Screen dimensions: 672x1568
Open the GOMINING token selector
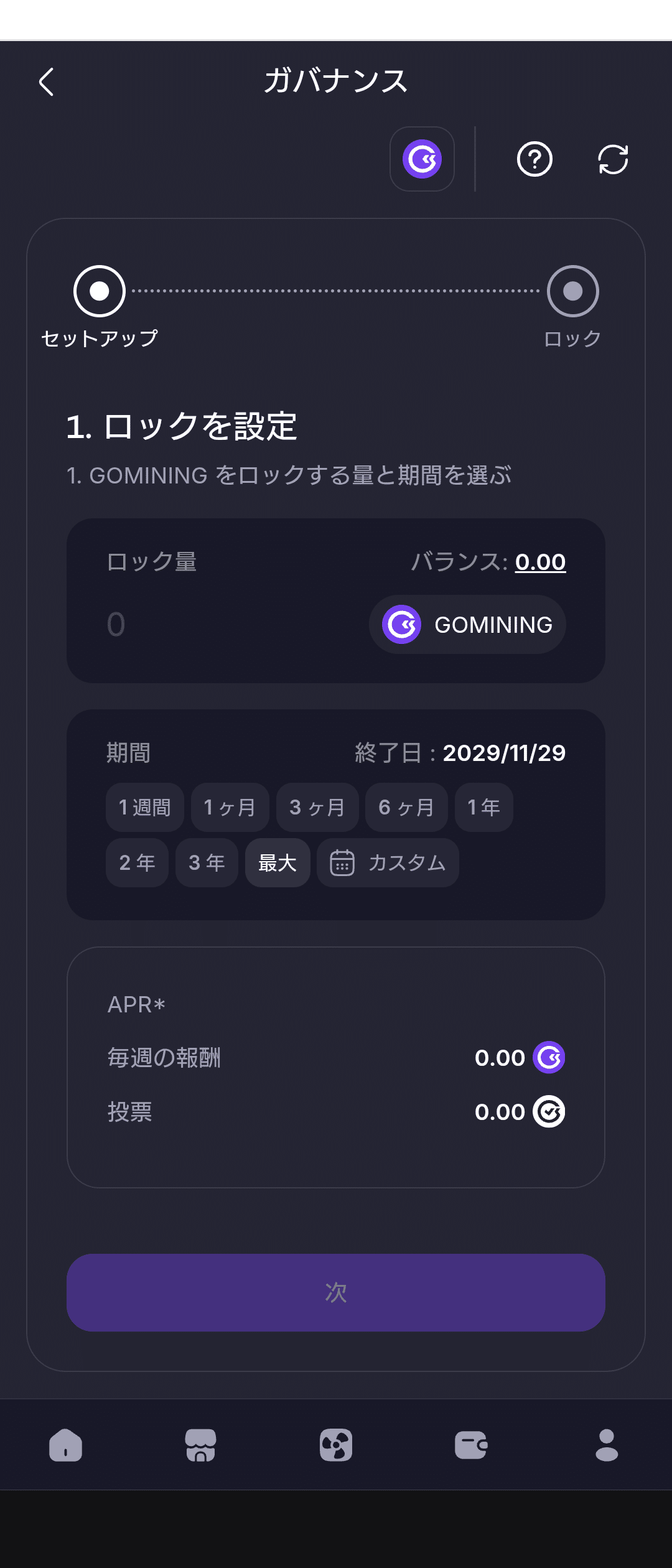[467, 625]
